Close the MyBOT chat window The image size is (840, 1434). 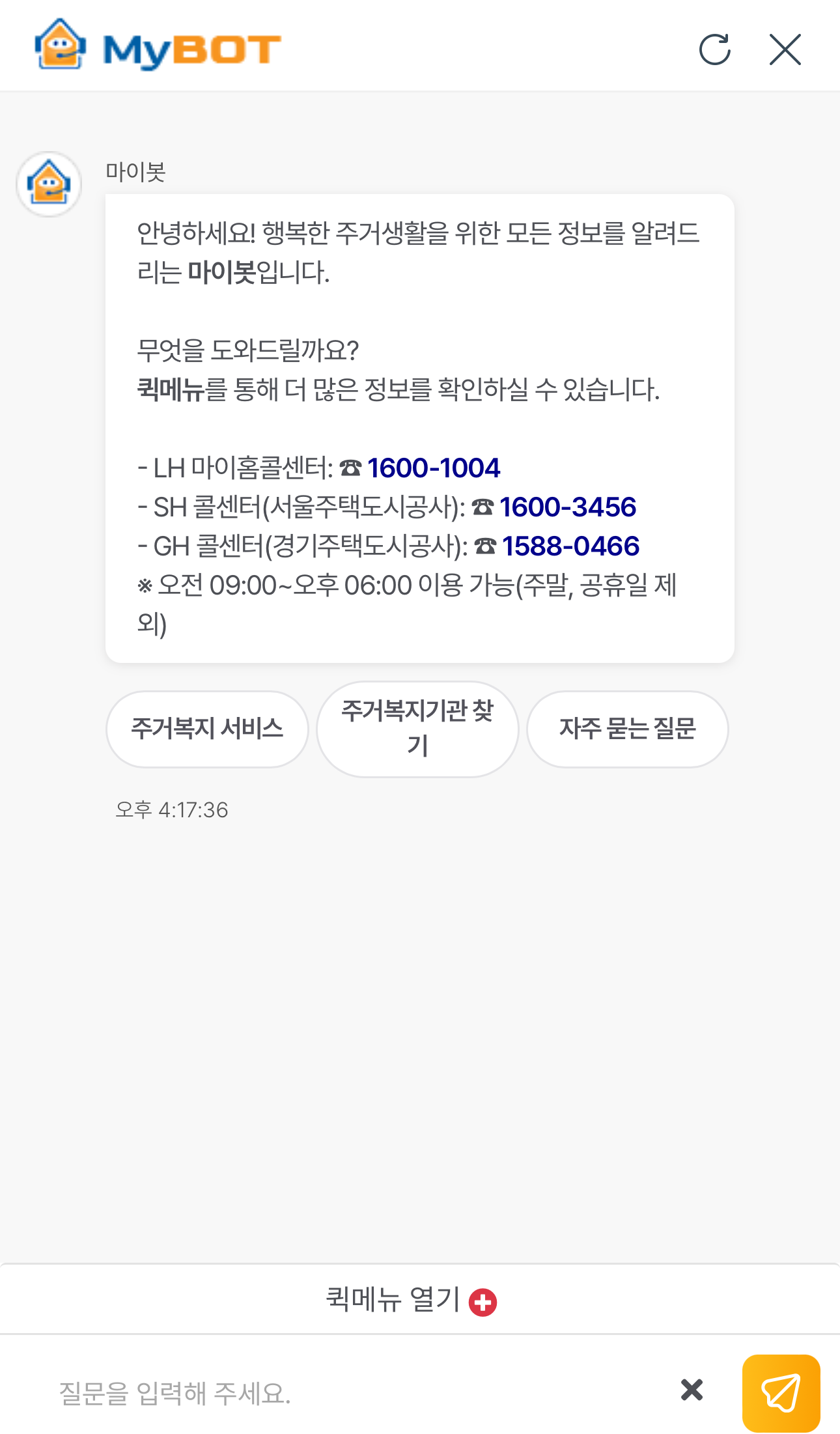(x=785, y=49)
